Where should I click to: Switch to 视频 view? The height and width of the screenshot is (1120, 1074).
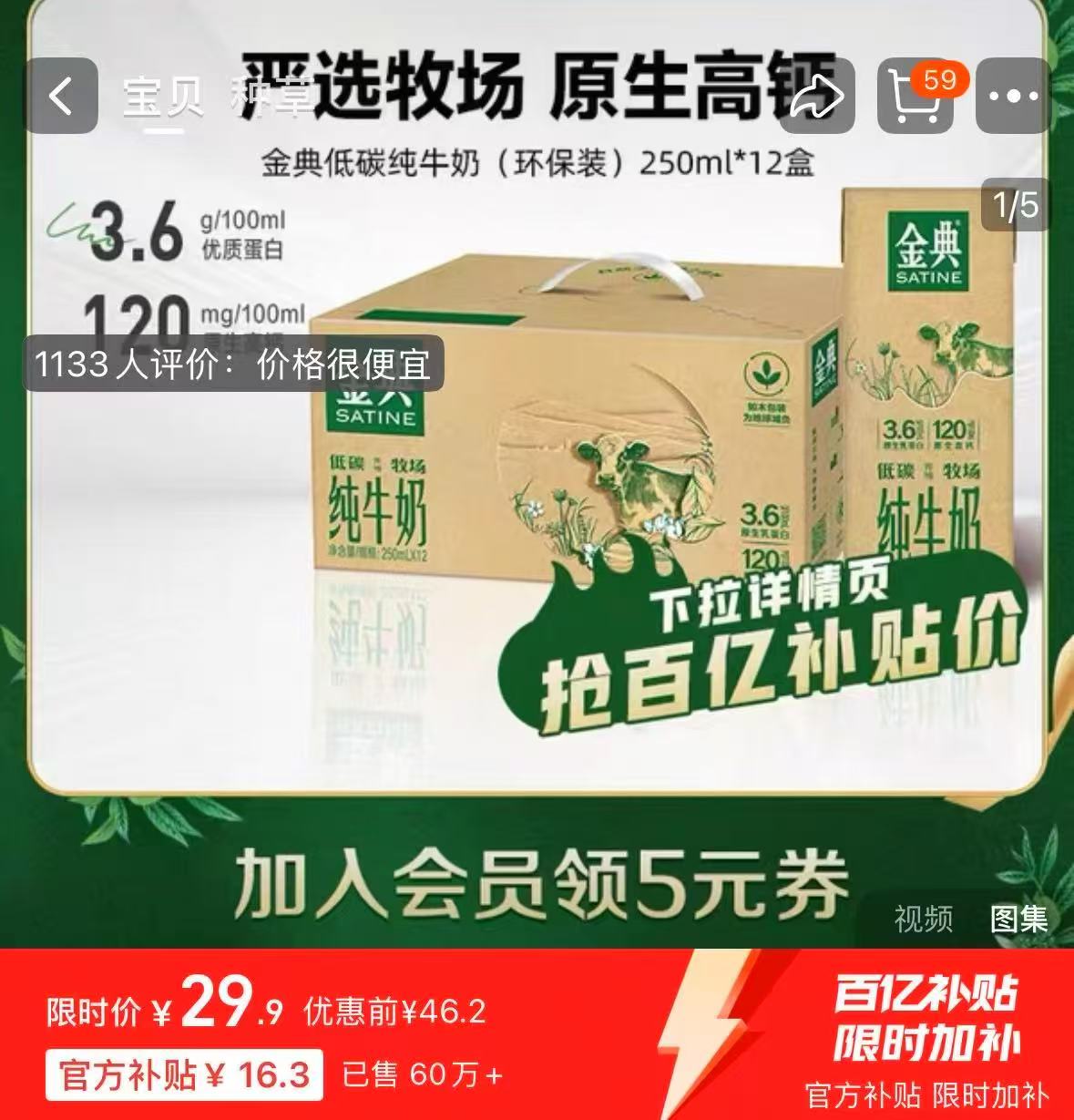point(926,920)
